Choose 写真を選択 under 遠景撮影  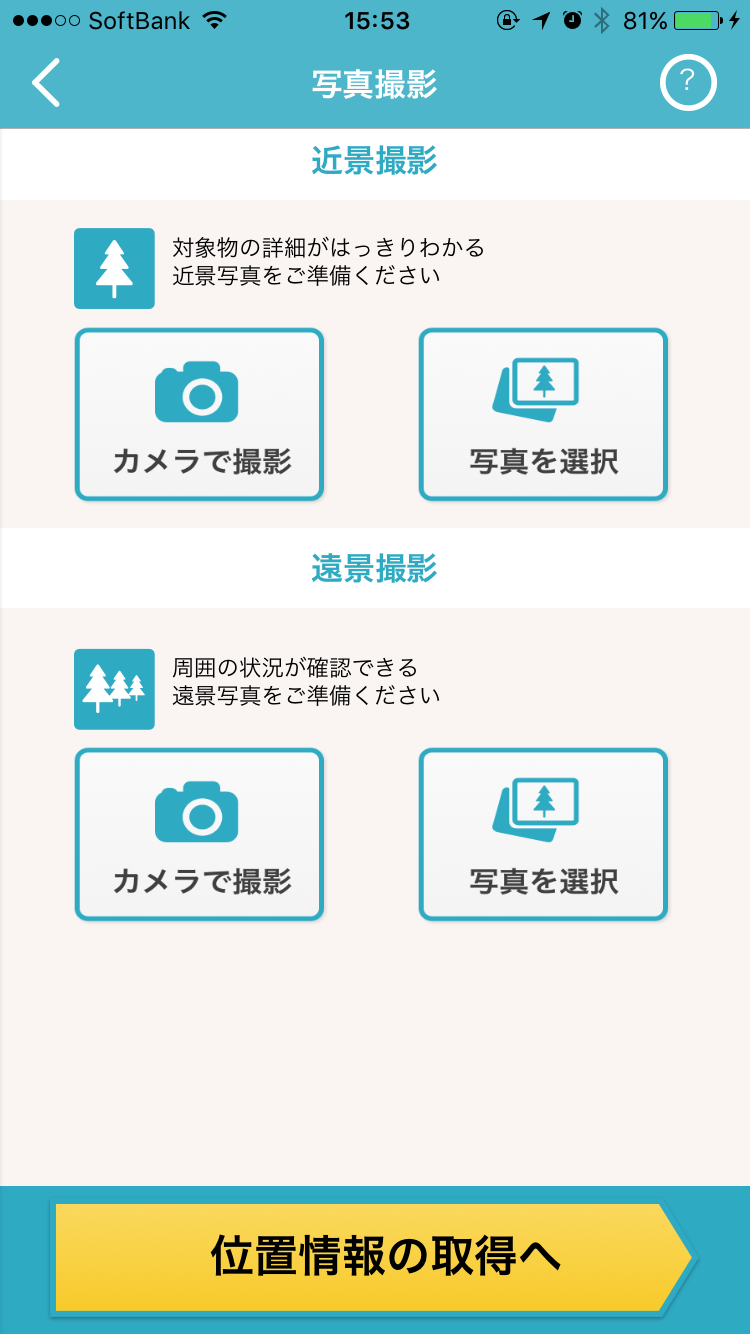point(543,834)
